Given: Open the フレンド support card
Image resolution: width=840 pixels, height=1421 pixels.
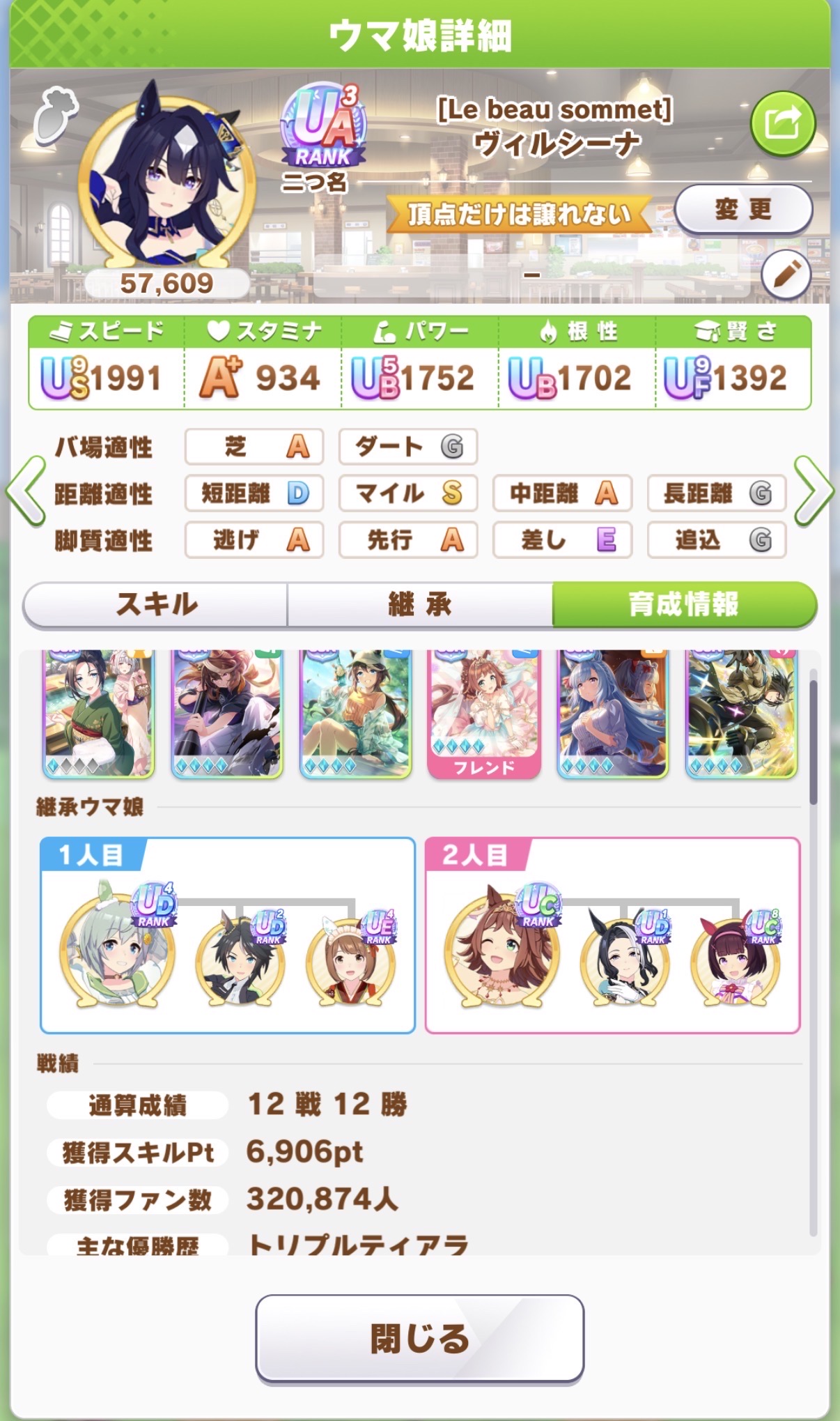Looking at the screenshot, I should point(484,714).
